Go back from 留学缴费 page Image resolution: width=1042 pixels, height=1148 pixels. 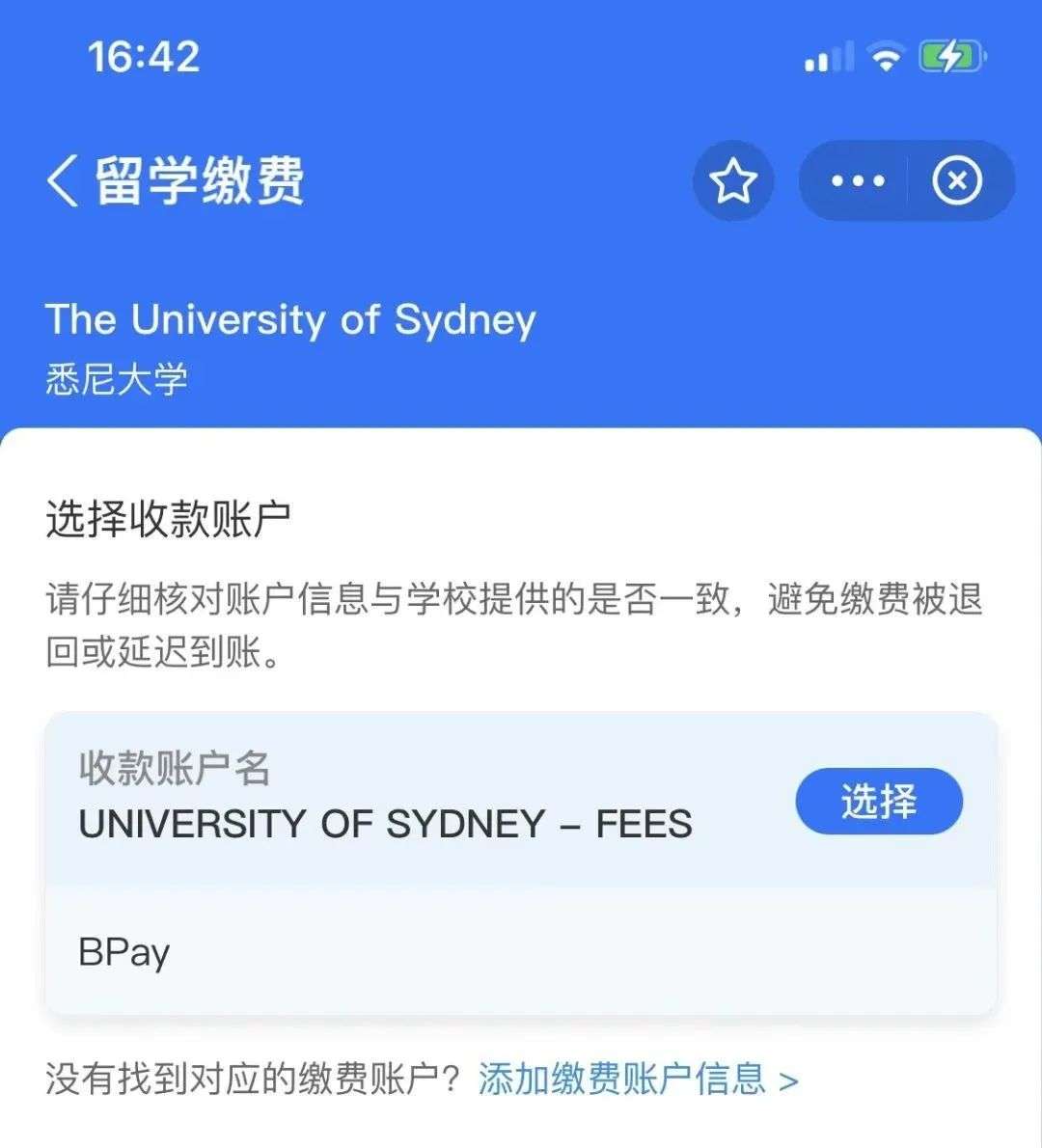click(x=64, y=181)
